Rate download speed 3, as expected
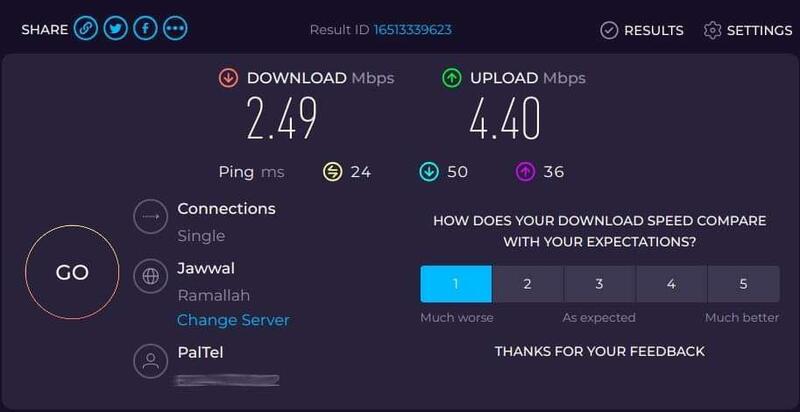The height and width of the screenshot is (412, 800). pyautogui.click(x=599, y=284)
